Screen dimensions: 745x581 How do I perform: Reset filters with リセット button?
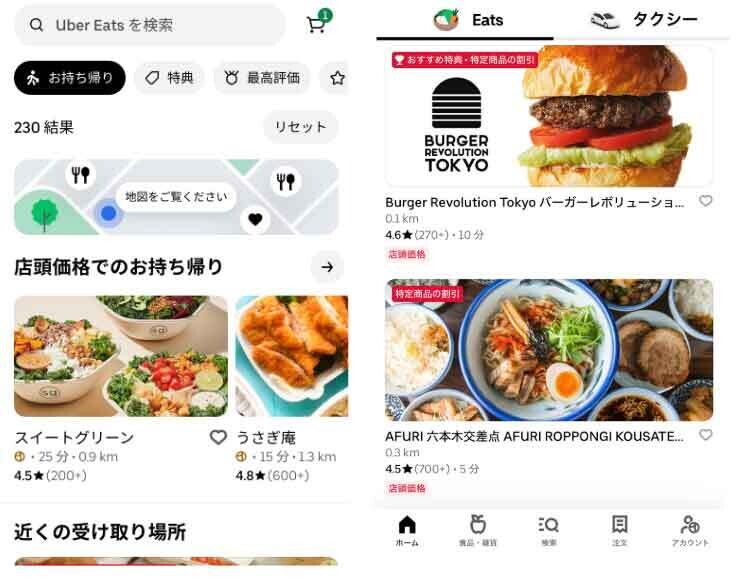(x=300, y=127)
